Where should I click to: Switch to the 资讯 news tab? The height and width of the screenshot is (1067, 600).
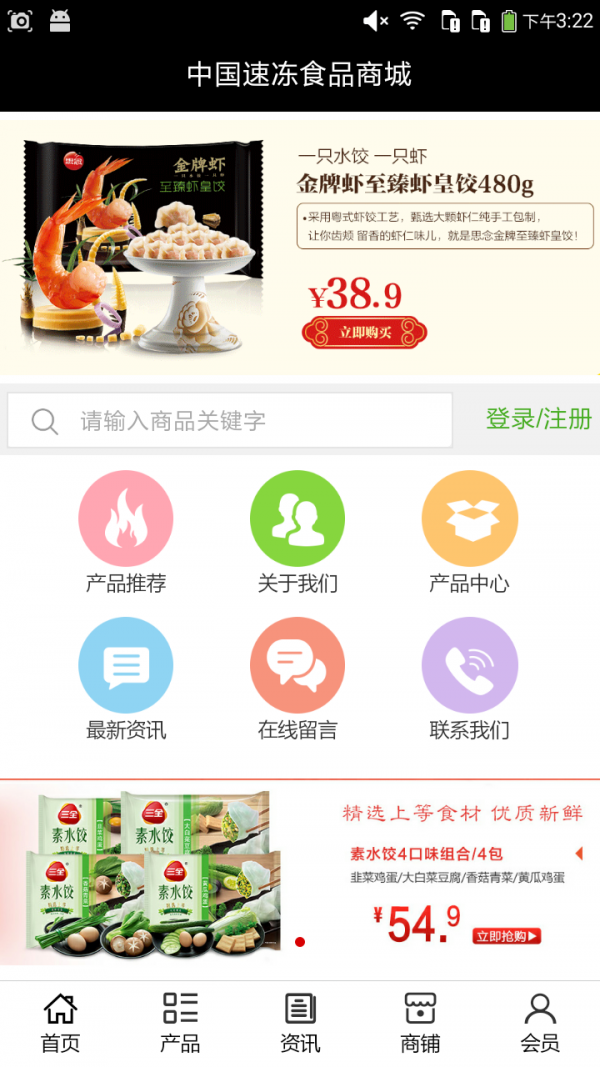pos(300,1023)
